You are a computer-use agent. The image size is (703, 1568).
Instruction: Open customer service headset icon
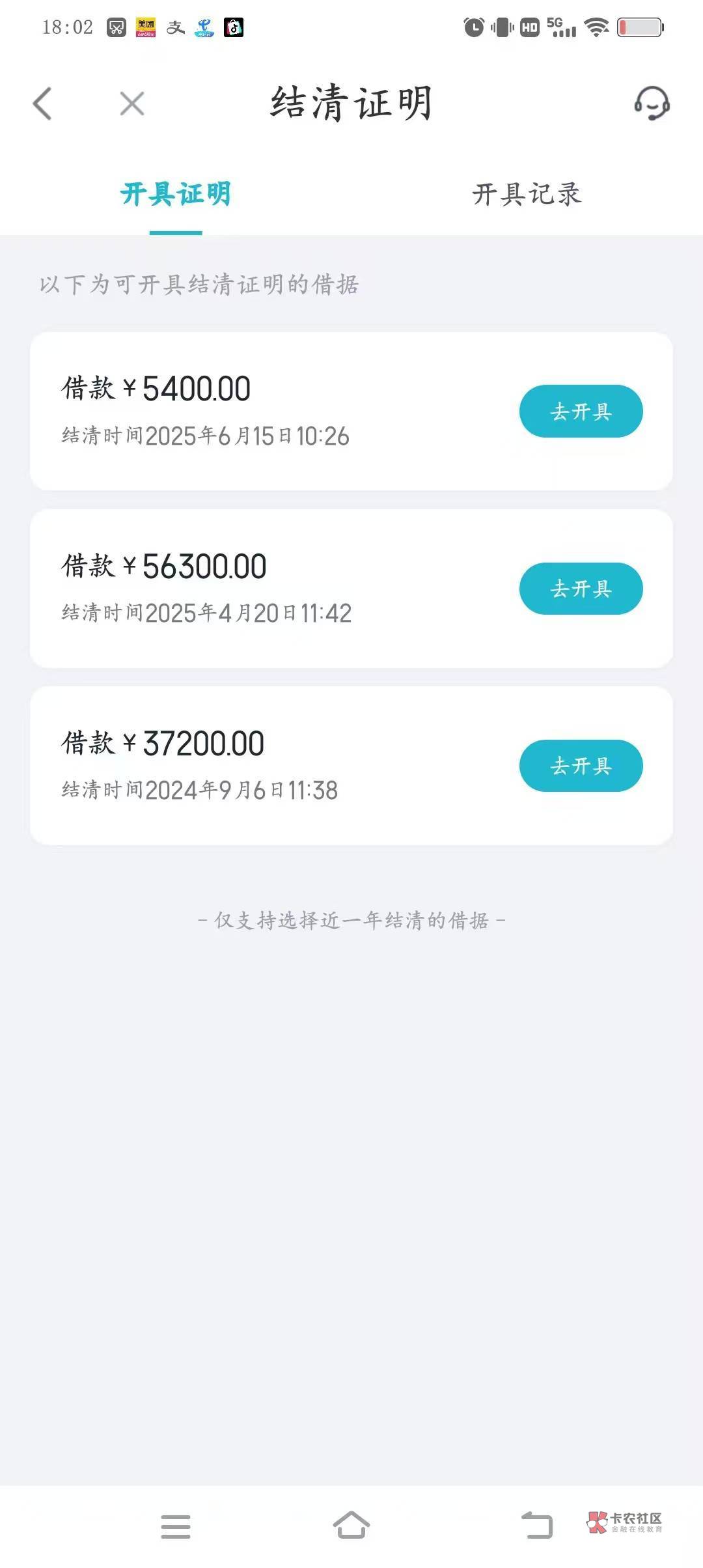tap(652, 103)
